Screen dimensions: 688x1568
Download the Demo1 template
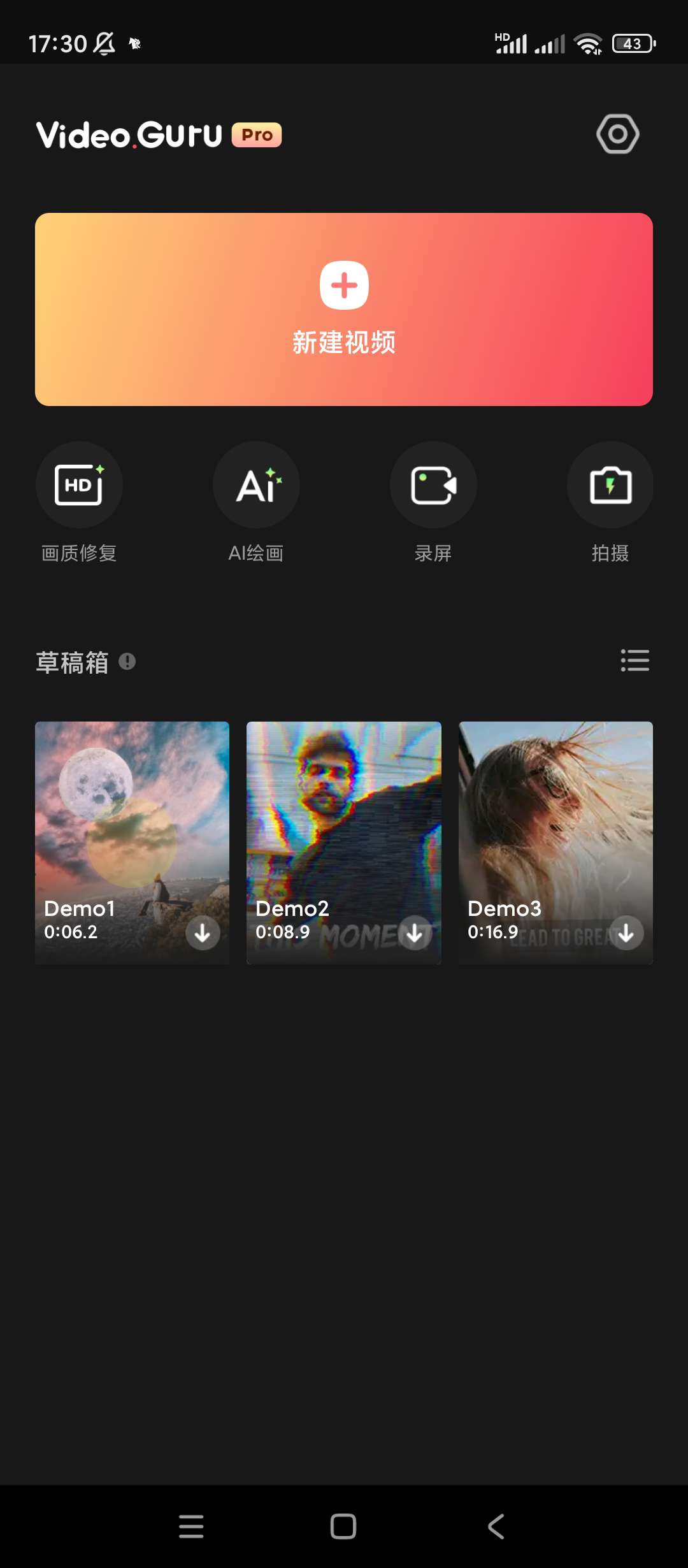(x=203, y=933)
